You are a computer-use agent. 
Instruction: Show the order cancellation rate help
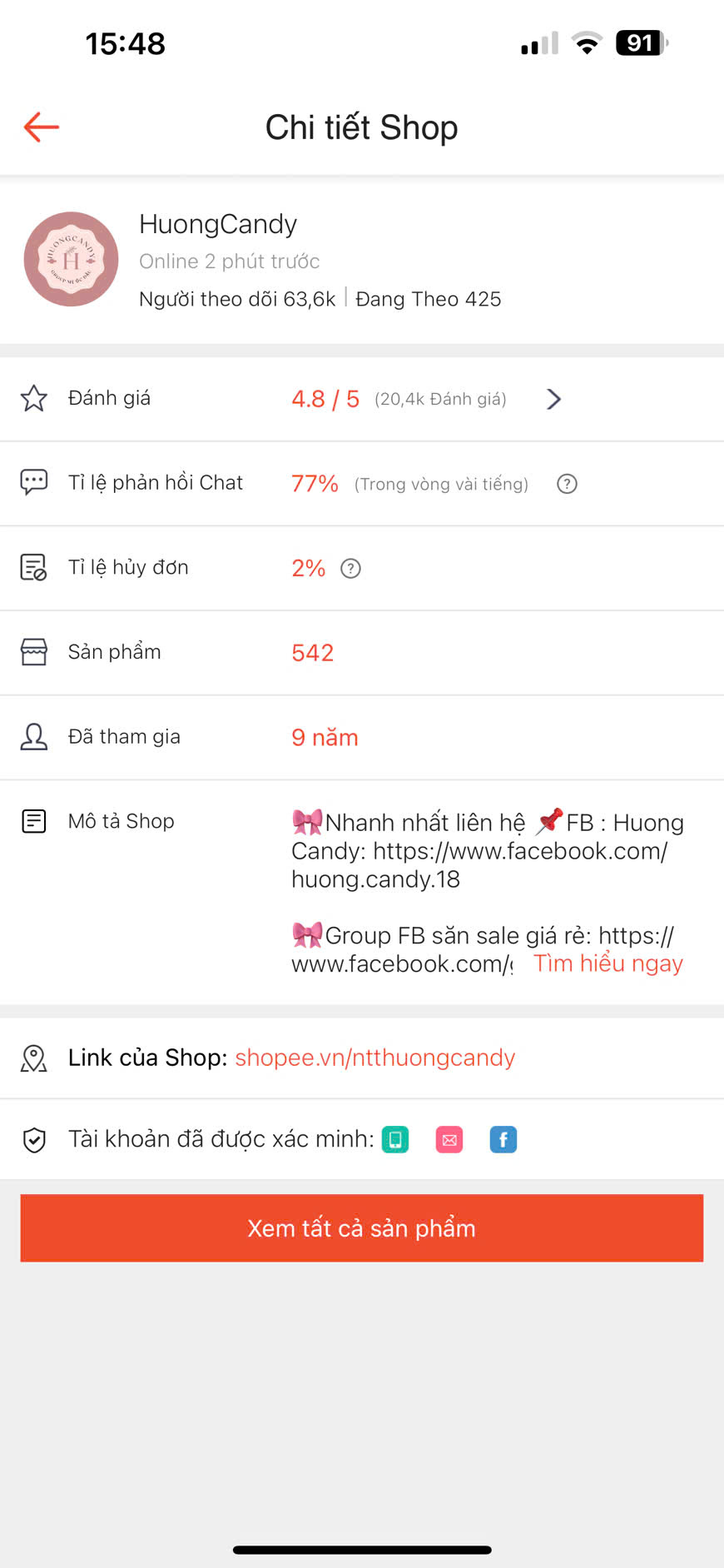tap(350, 569)
